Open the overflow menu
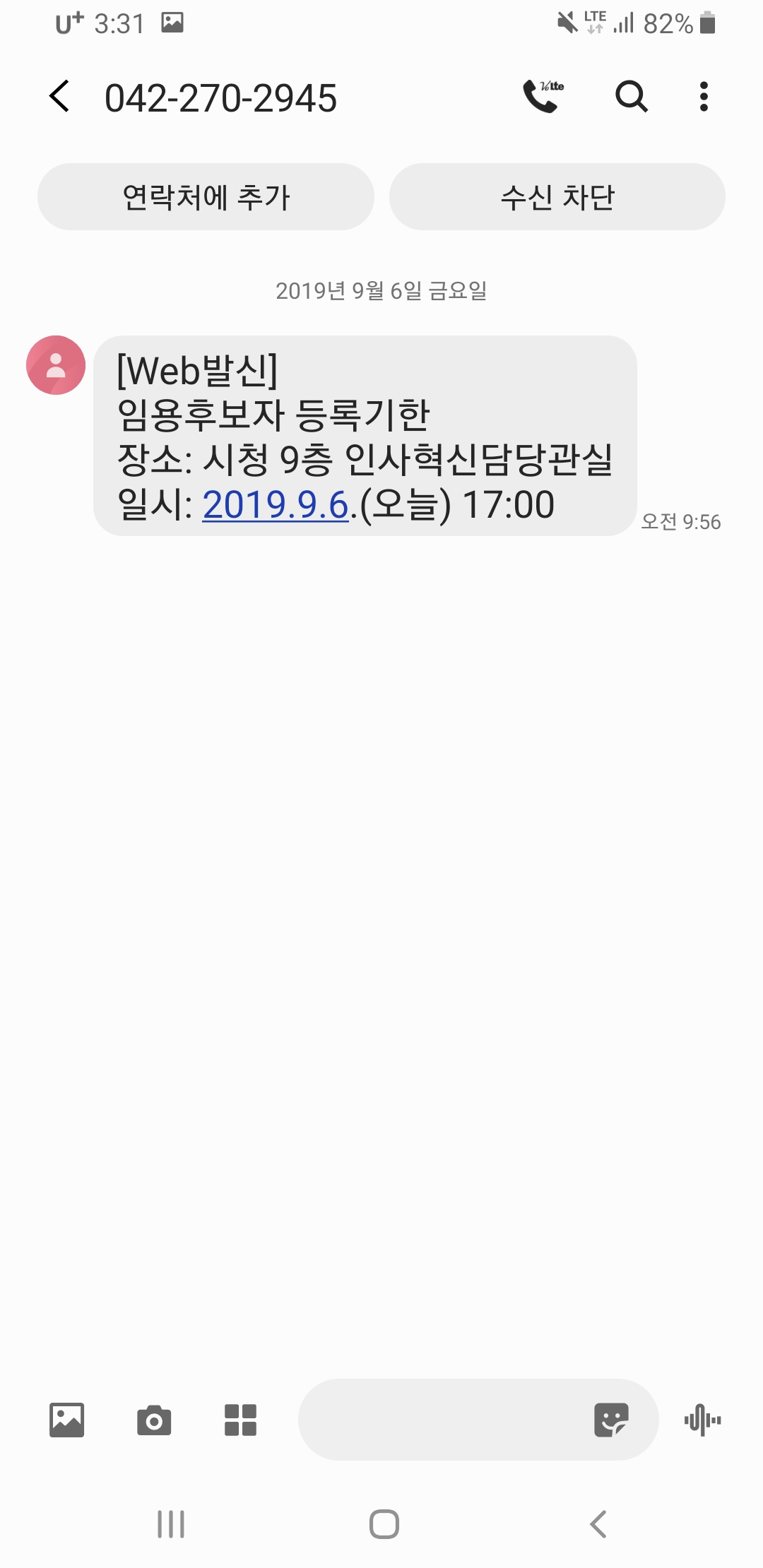This screenshot has height=1568, width=763. click(x=704, y=96)
